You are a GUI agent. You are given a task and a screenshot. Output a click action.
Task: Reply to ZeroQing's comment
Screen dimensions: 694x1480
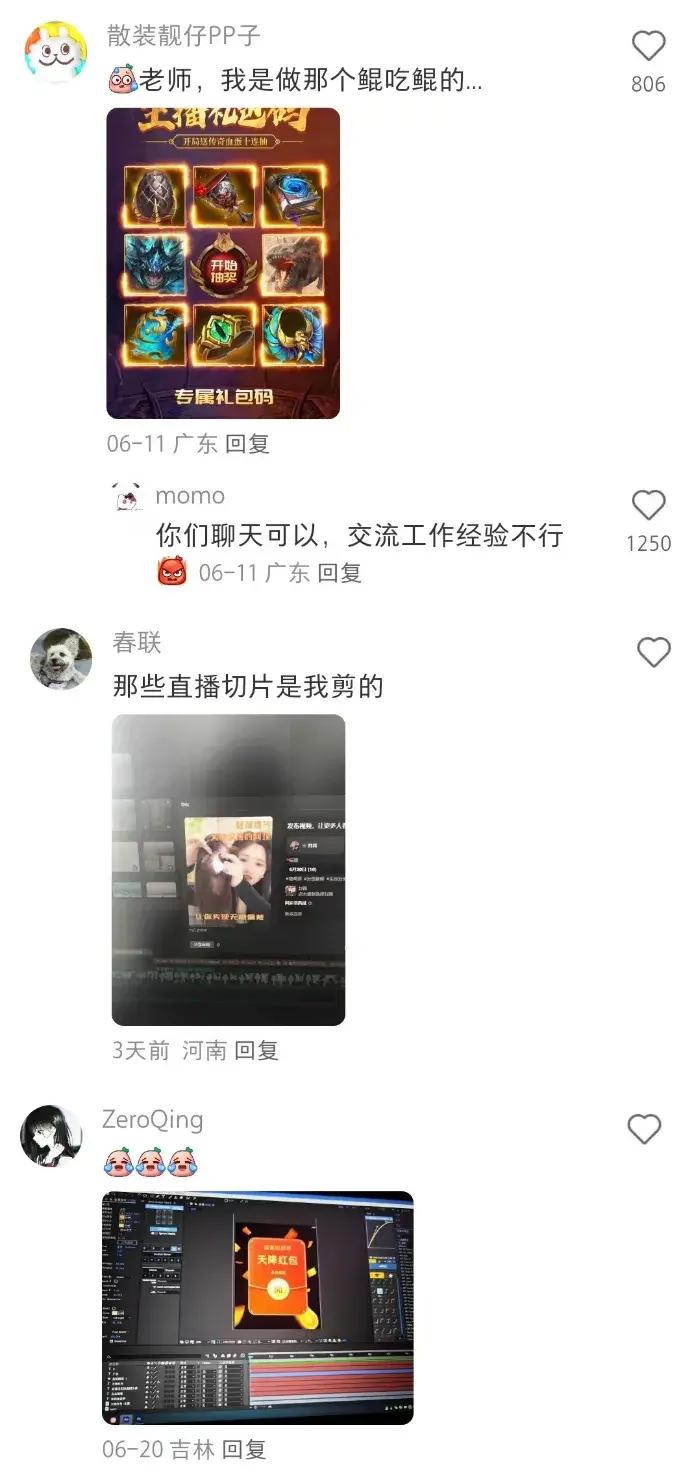244,1449
